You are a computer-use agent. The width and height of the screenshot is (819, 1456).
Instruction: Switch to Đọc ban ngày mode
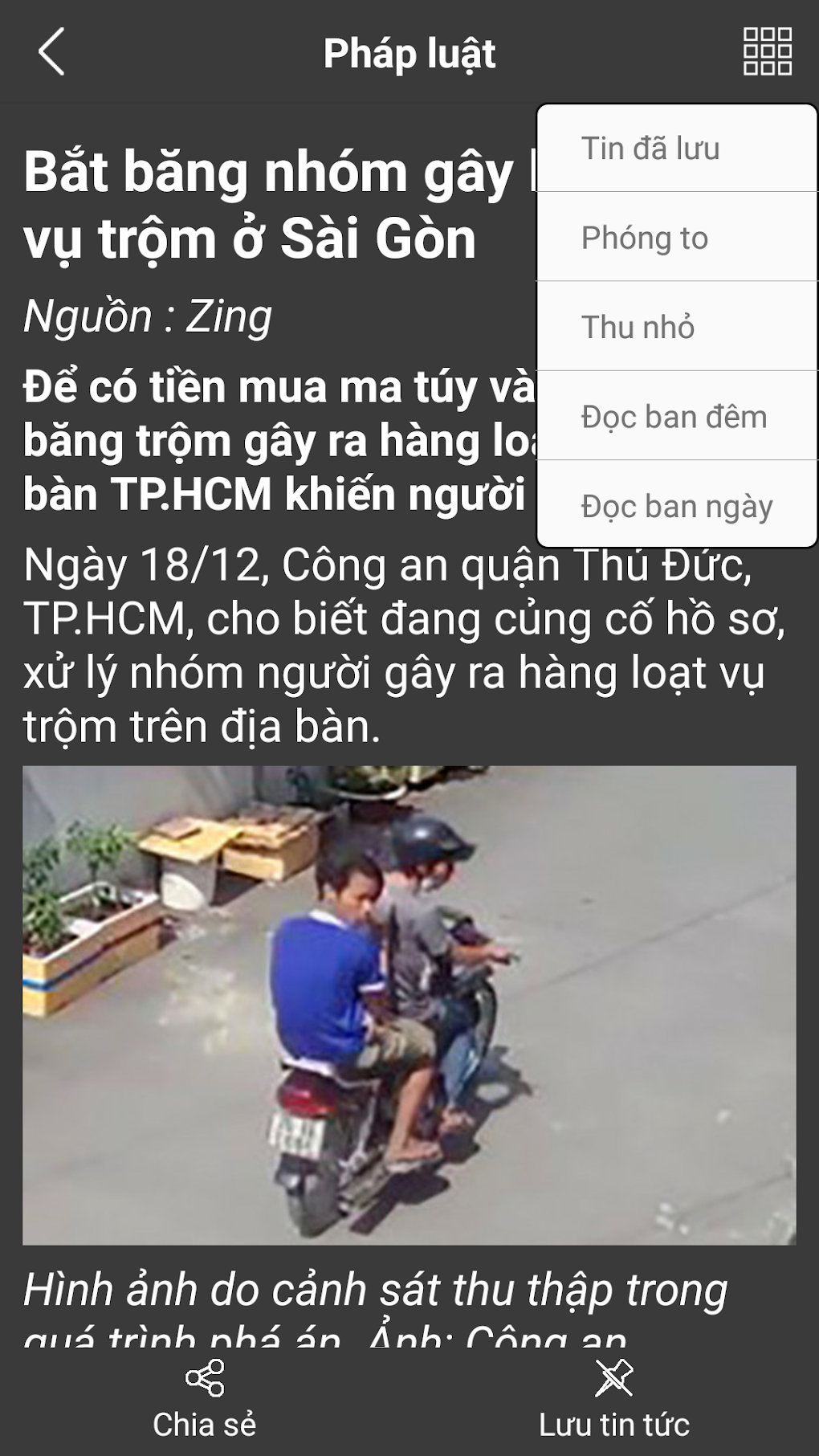pyautogui.click(x=676, y=506)
